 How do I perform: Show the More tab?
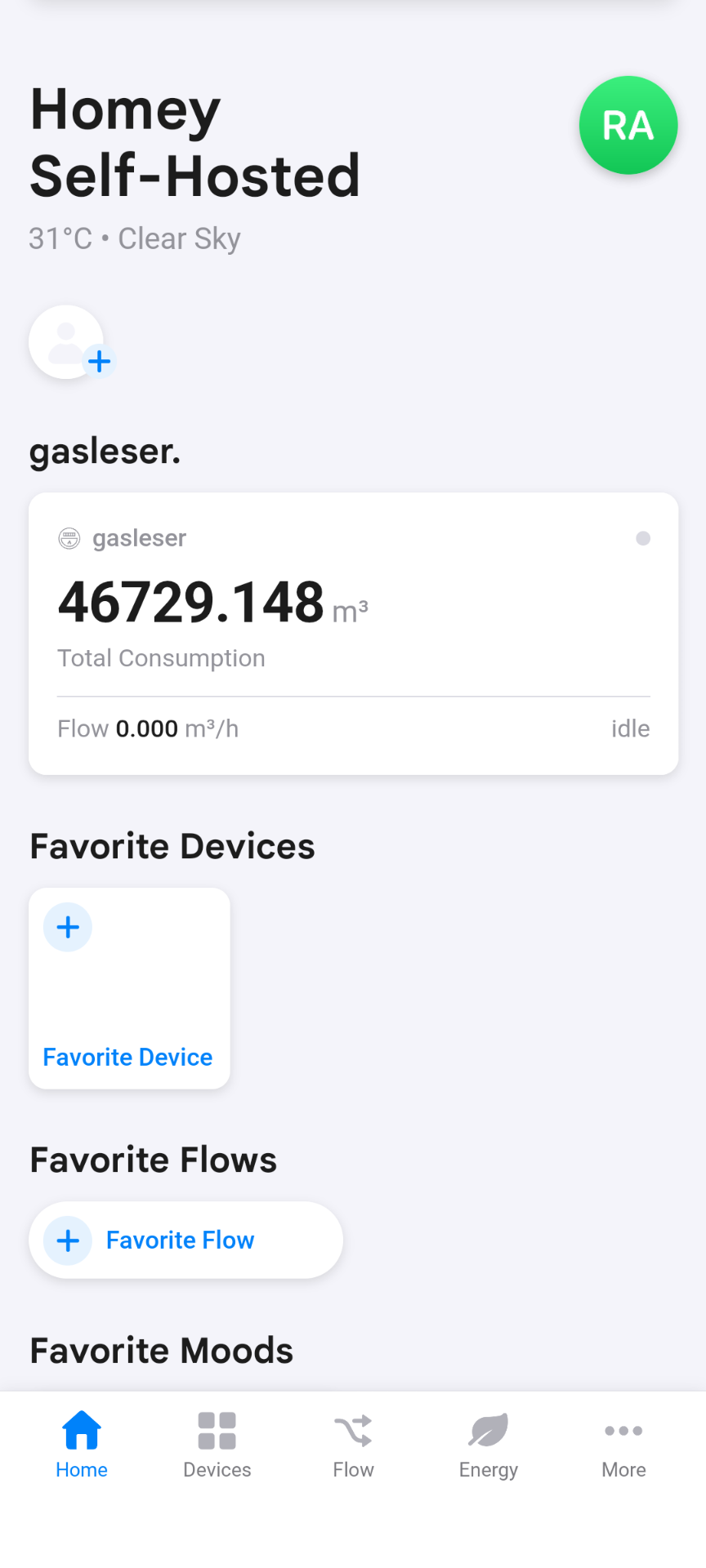623,1445
